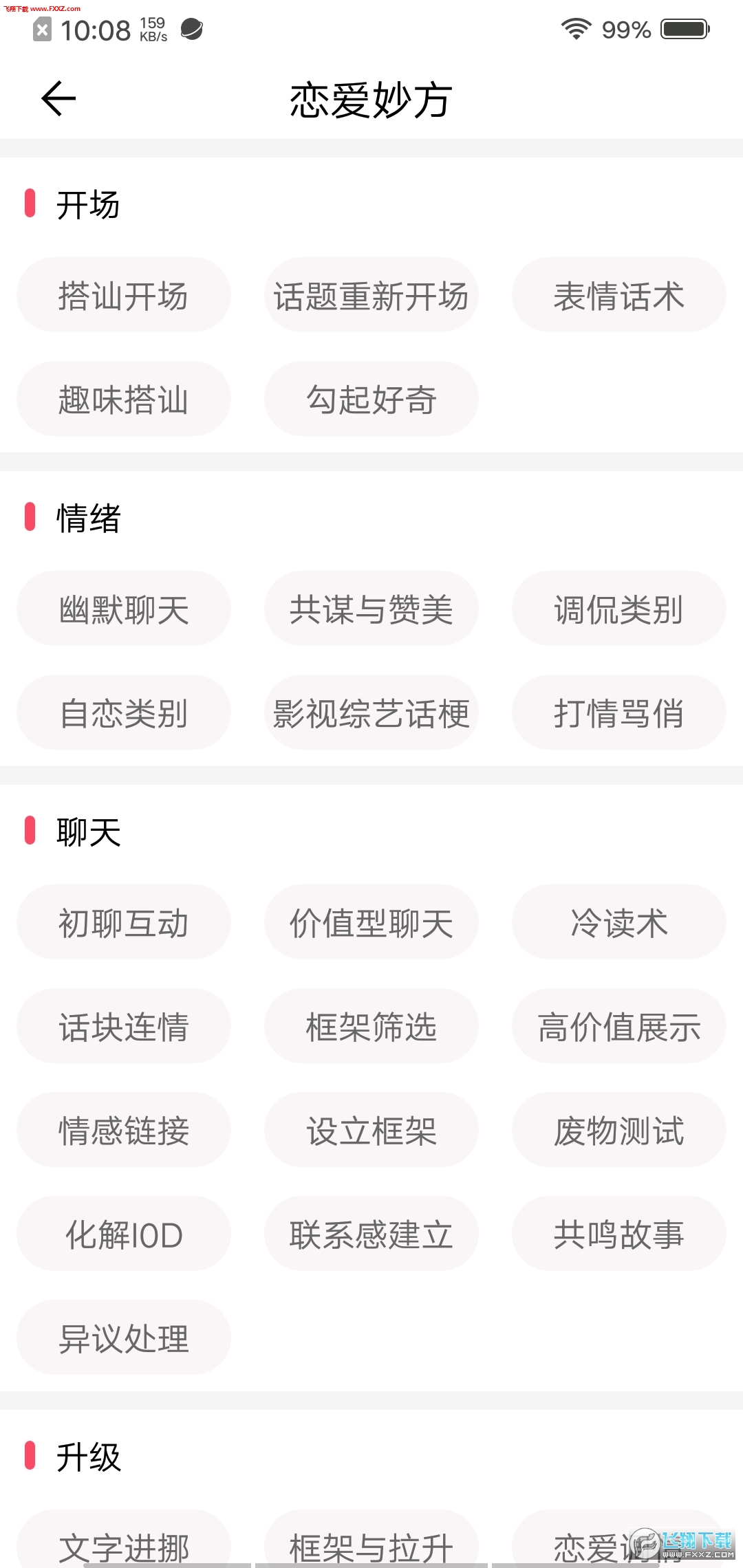Choose the 框架筛选 chip

pos(371,1026)
